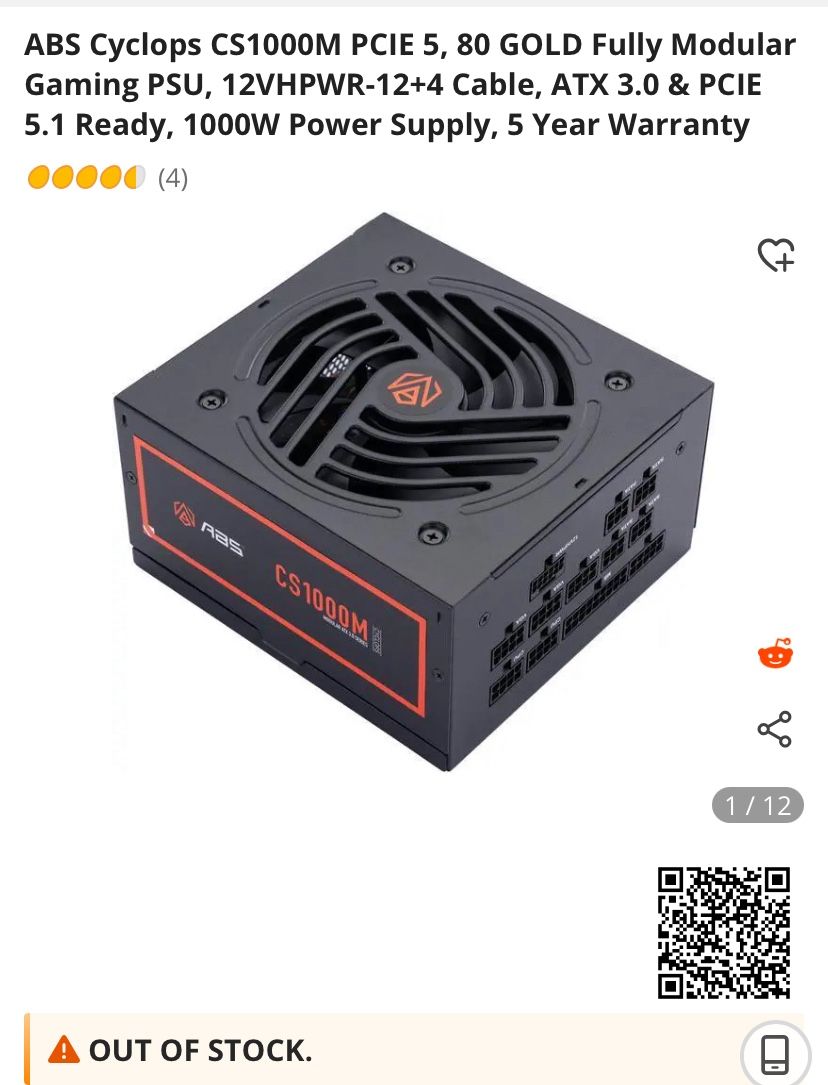The image size is (828, 1085).
Task: Click the 1 / 12 image counter badge
Action: click(757, 802)
